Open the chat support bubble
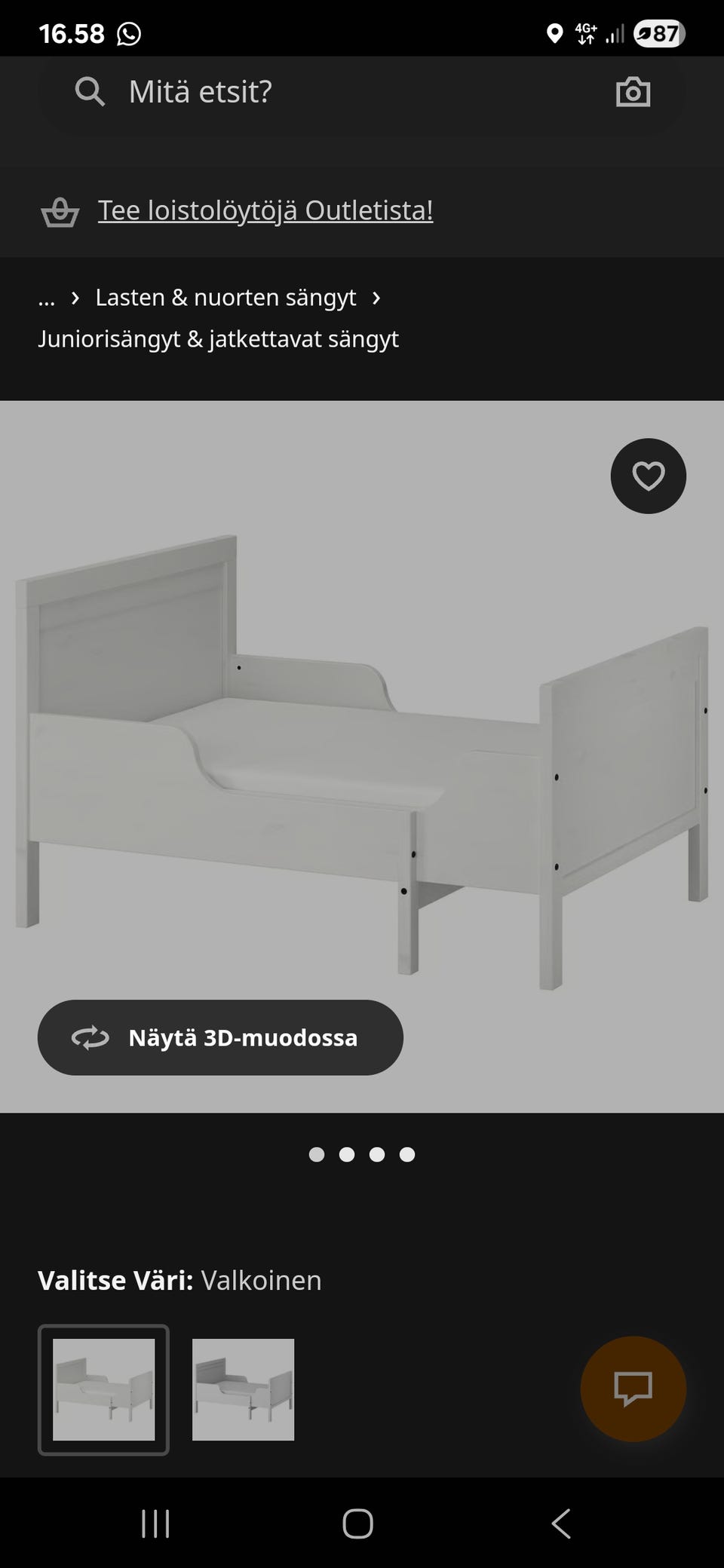This screenshot has width=724, height=1568. (x=633, y=1389)
